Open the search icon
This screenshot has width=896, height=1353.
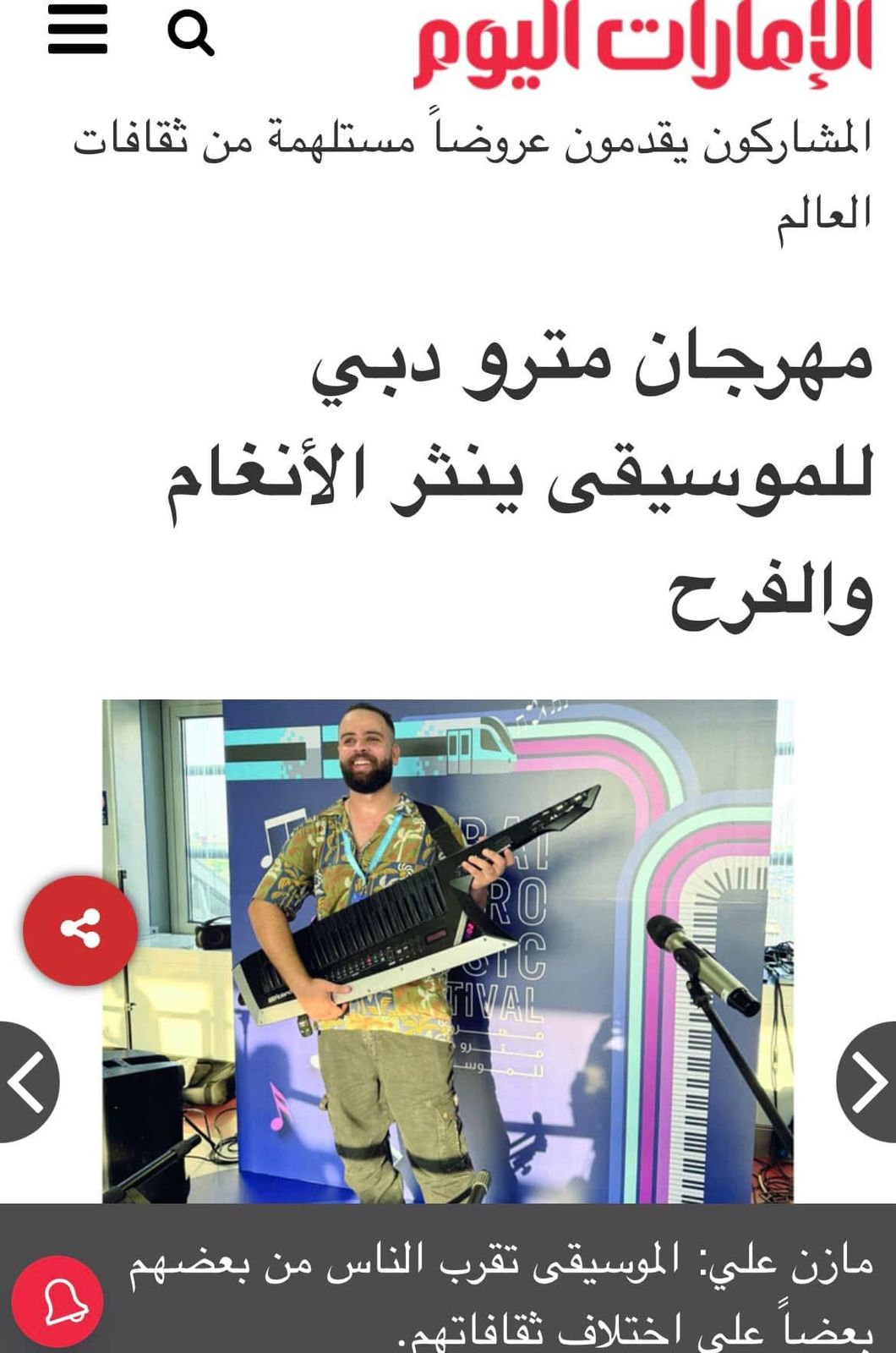click(x=190, y=35)
